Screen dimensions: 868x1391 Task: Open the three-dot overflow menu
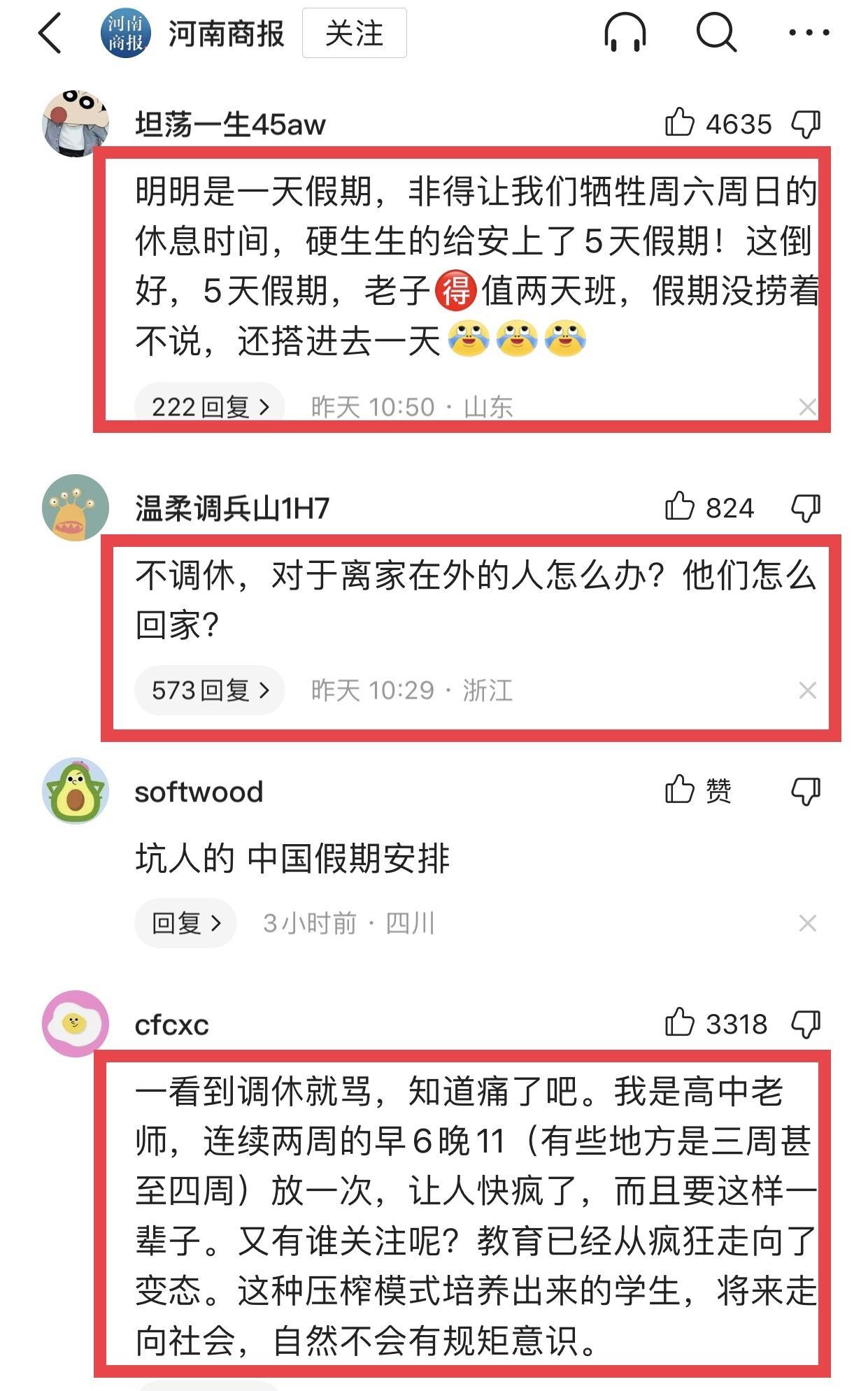point(809,33)
